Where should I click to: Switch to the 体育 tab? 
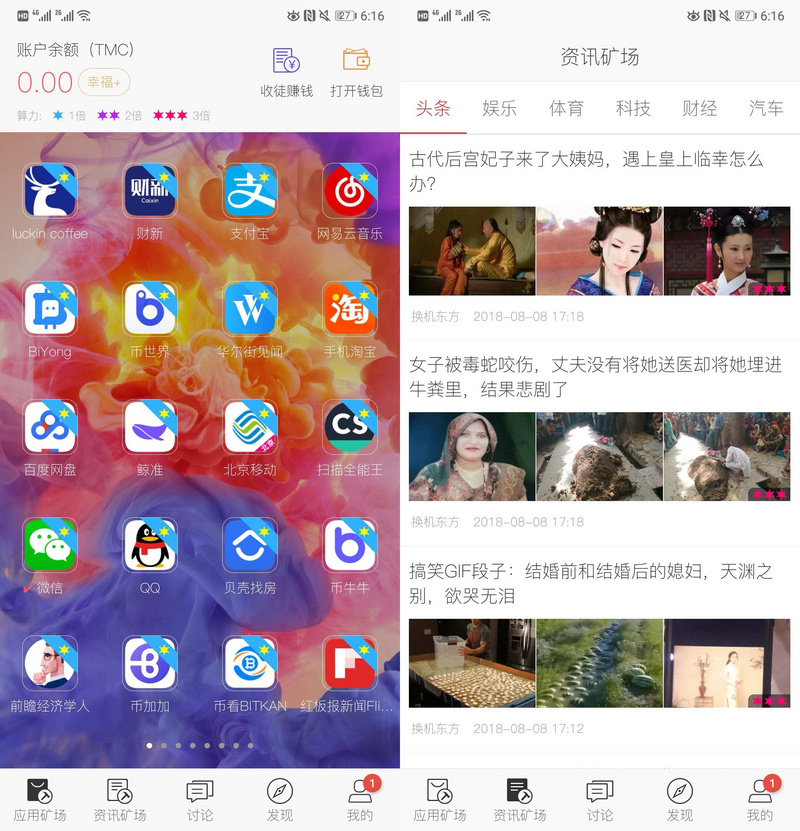pyautogui.click(x=566, y=108)
